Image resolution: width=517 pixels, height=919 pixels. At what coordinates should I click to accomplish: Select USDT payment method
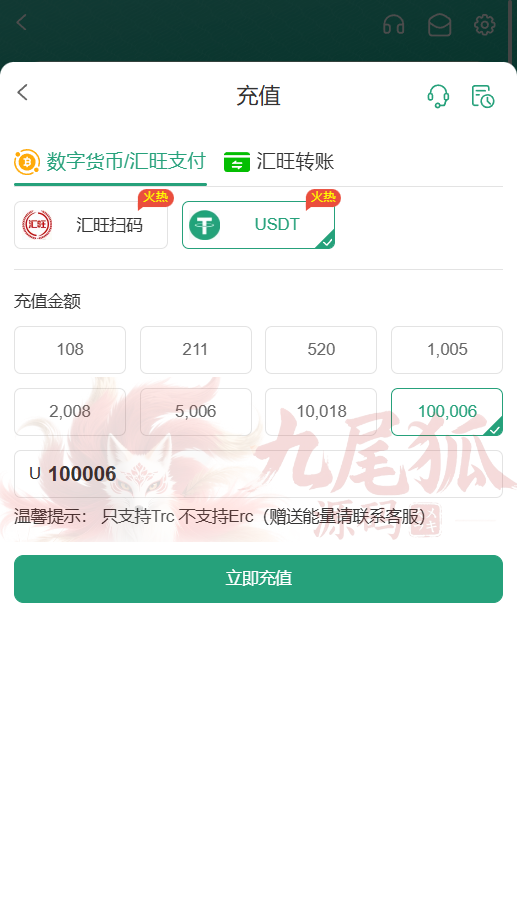(x=258, y=225)
